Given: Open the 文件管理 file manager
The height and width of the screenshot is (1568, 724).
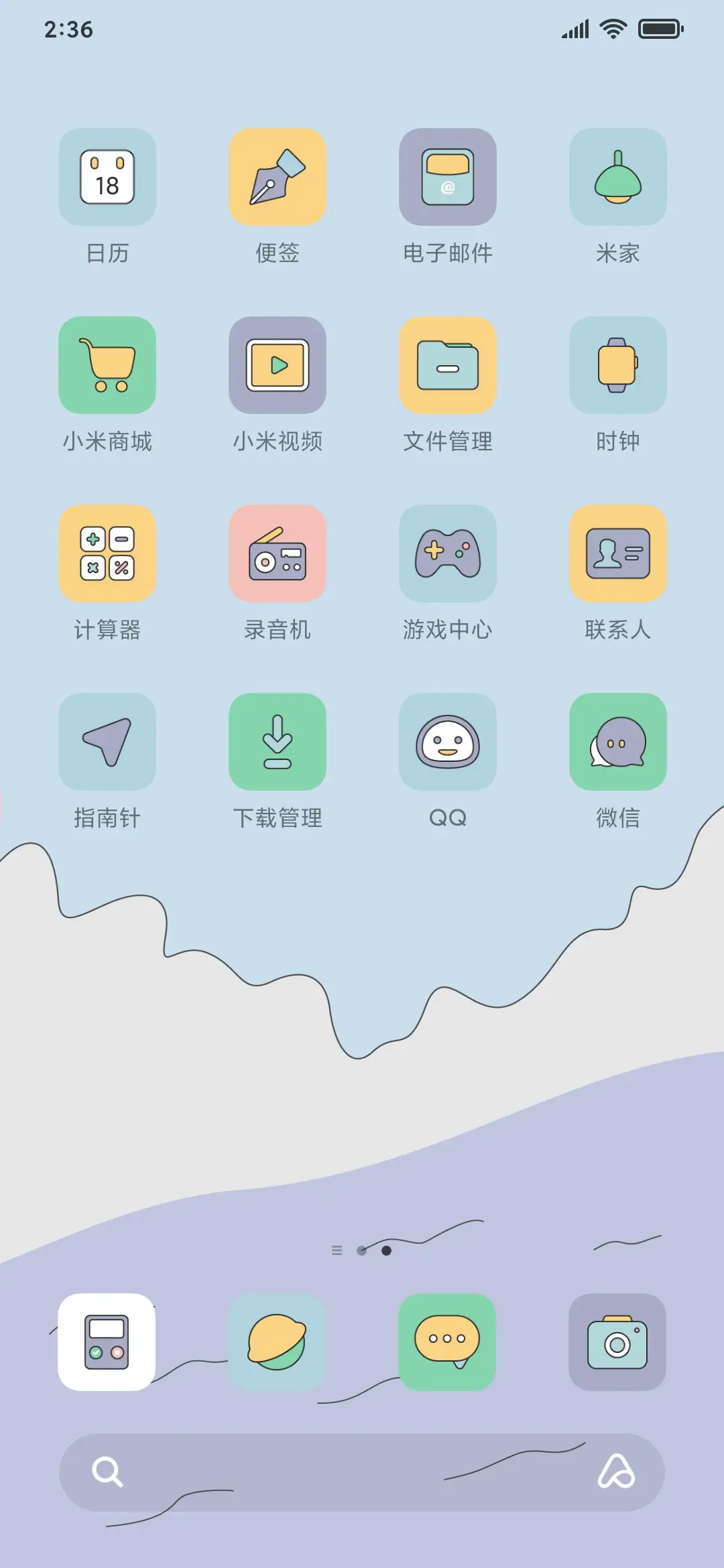Looking at the screenshot, I should click(448, 365).
